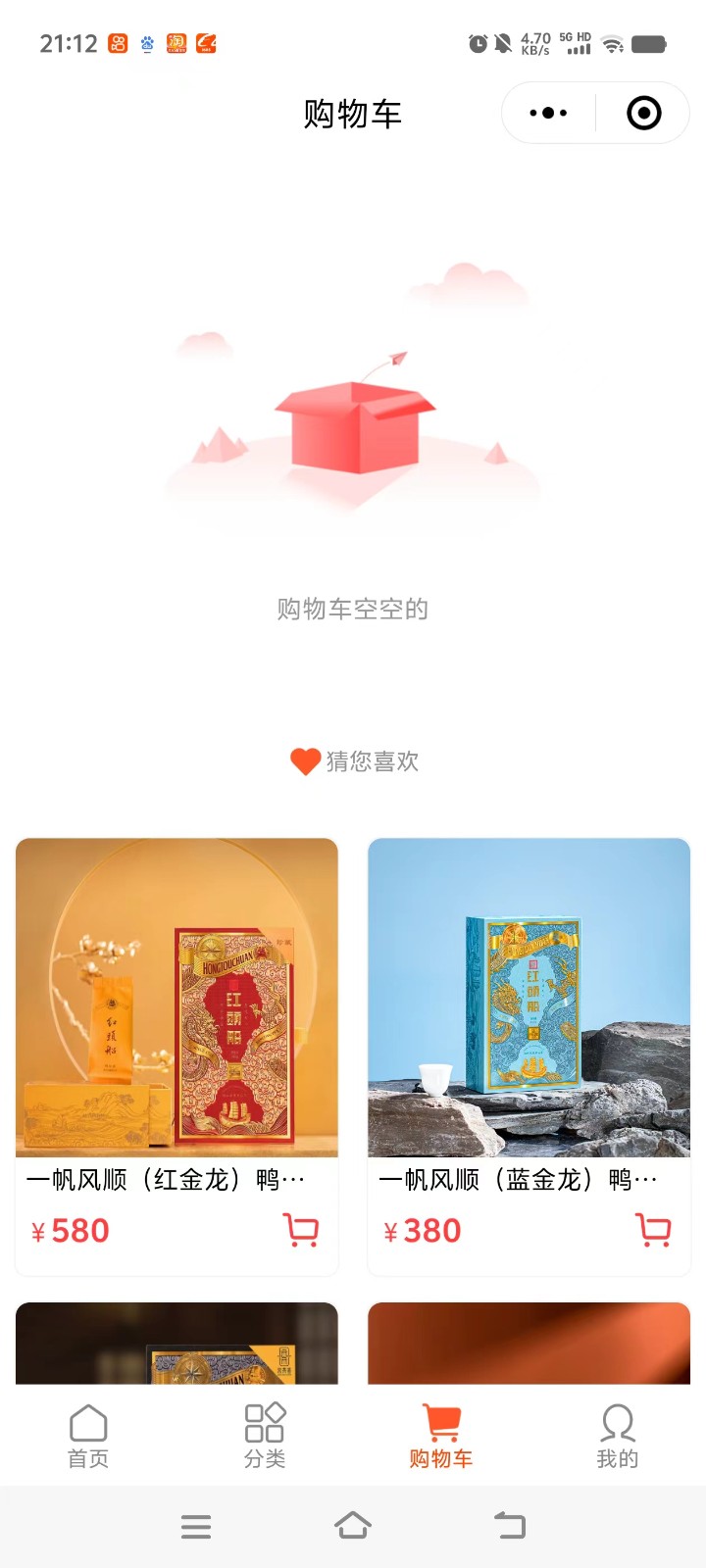
Task: Add the ¥580 红金龙 item to cart
Action: click(x=301, y=1230)
